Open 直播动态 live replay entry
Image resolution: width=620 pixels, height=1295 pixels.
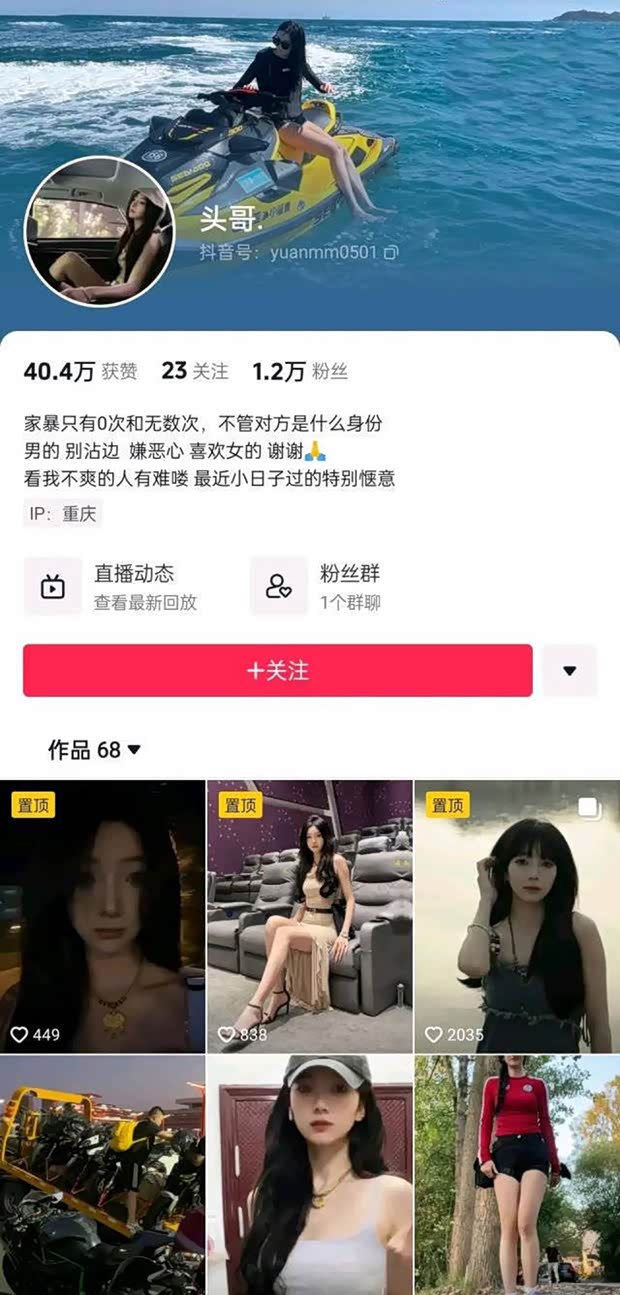click(110, 586)
